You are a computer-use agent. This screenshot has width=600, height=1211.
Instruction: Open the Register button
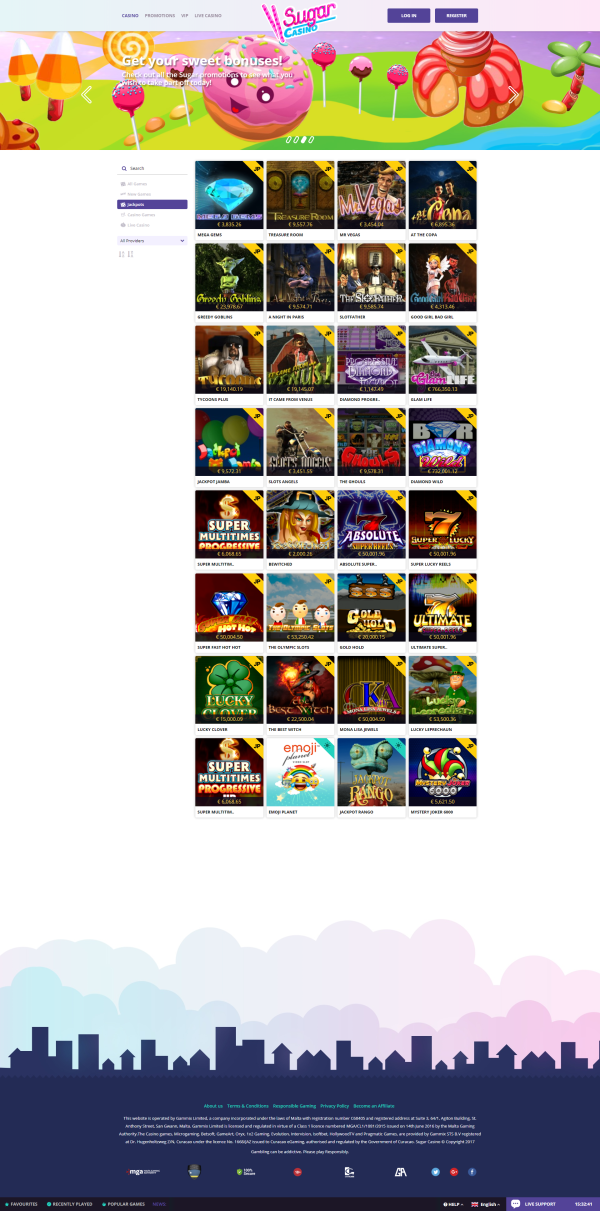pyautogui.click(x=456, y=16)
